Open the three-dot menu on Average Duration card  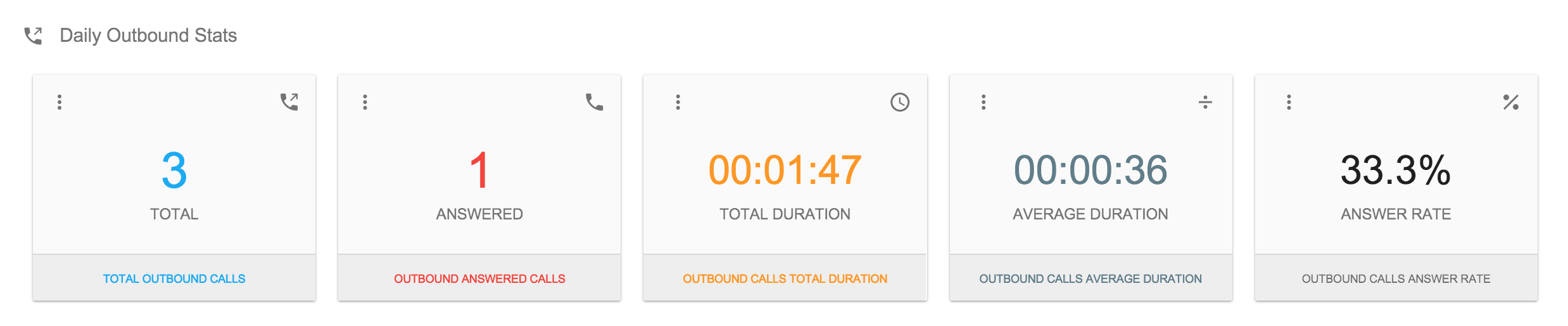point(983,102)
